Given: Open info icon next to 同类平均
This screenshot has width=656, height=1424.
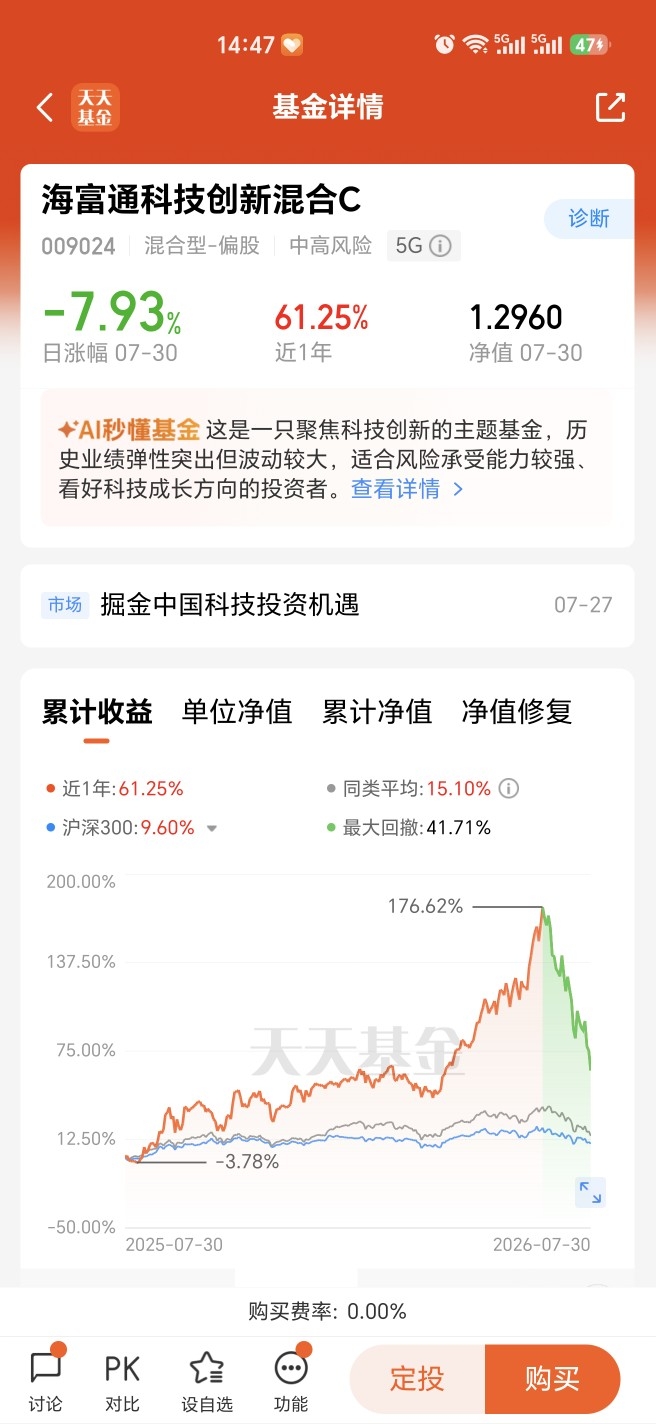Looking at the screenshot, I should pos(509,789).
